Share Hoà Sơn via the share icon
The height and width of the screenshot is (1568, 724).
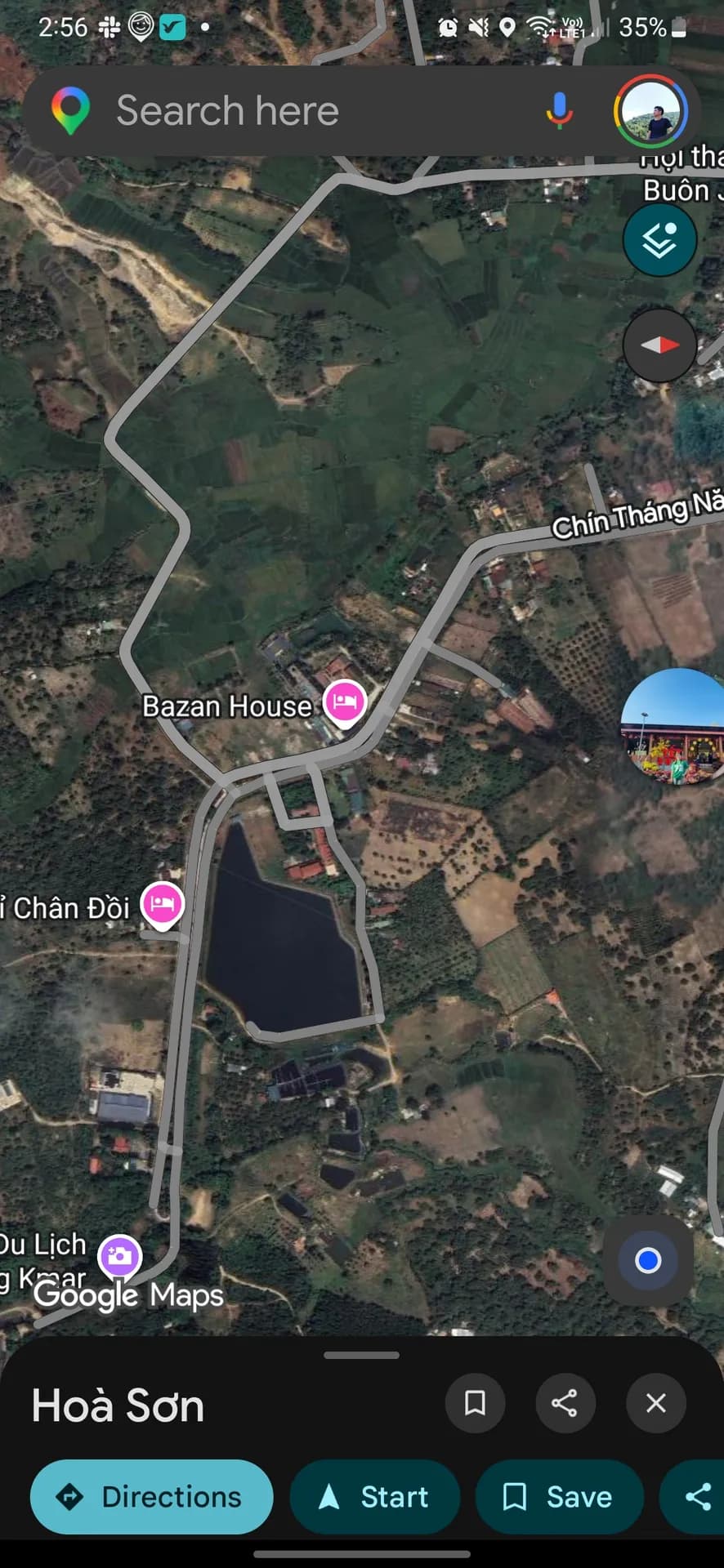pos(565,1404)
